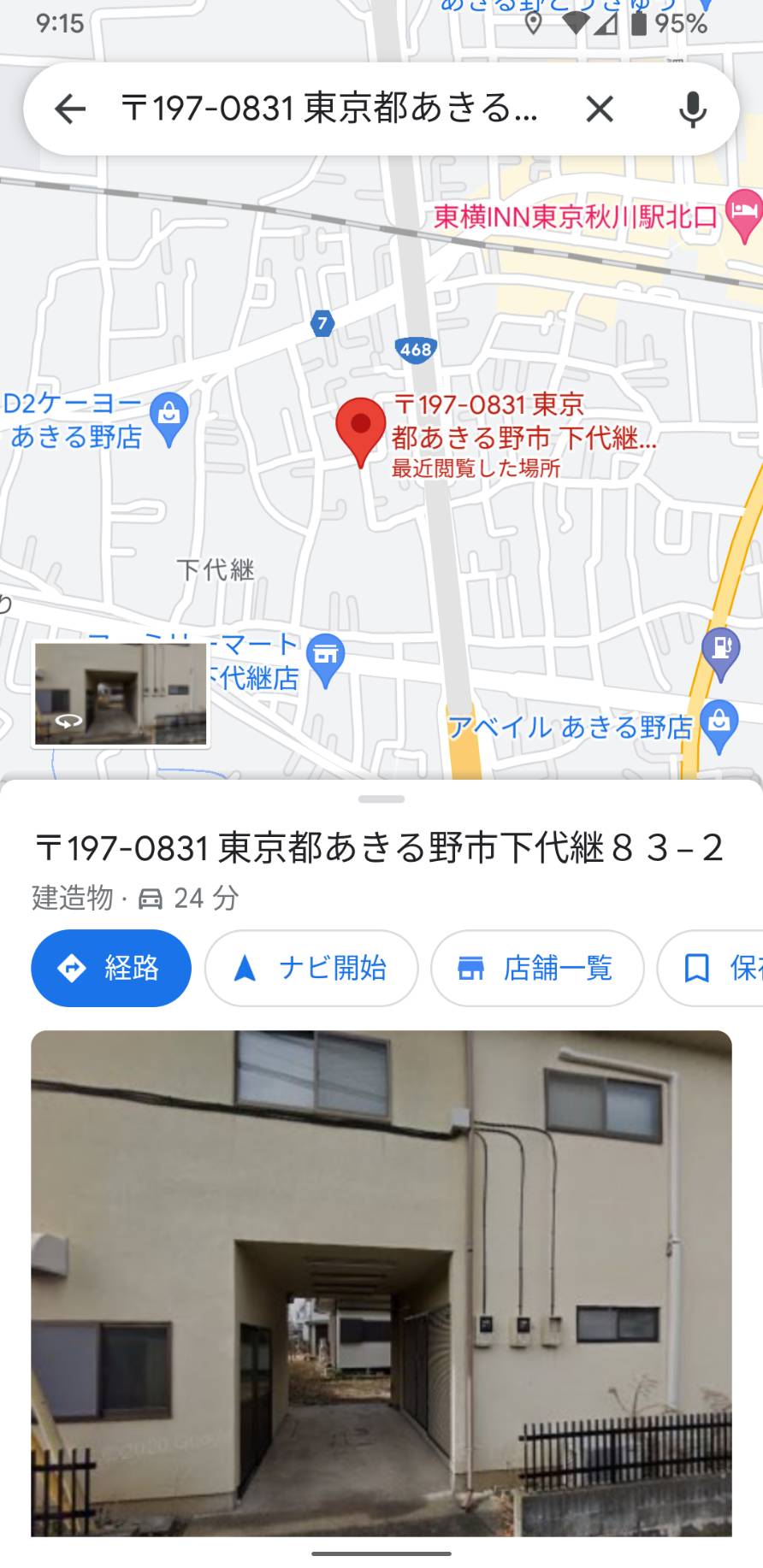Image resolution: width=763 pixels, height=1568 pixels.
Task: Clear the search address text
Action: pos(600,109)
